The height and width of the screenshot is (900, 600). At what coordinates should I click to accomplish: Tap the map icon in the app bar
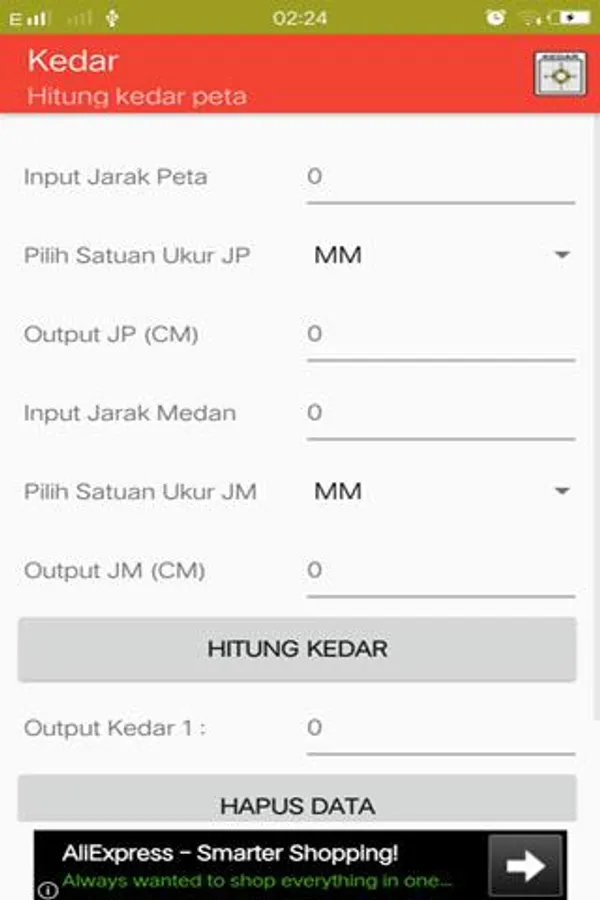click(x=560, y=73)
